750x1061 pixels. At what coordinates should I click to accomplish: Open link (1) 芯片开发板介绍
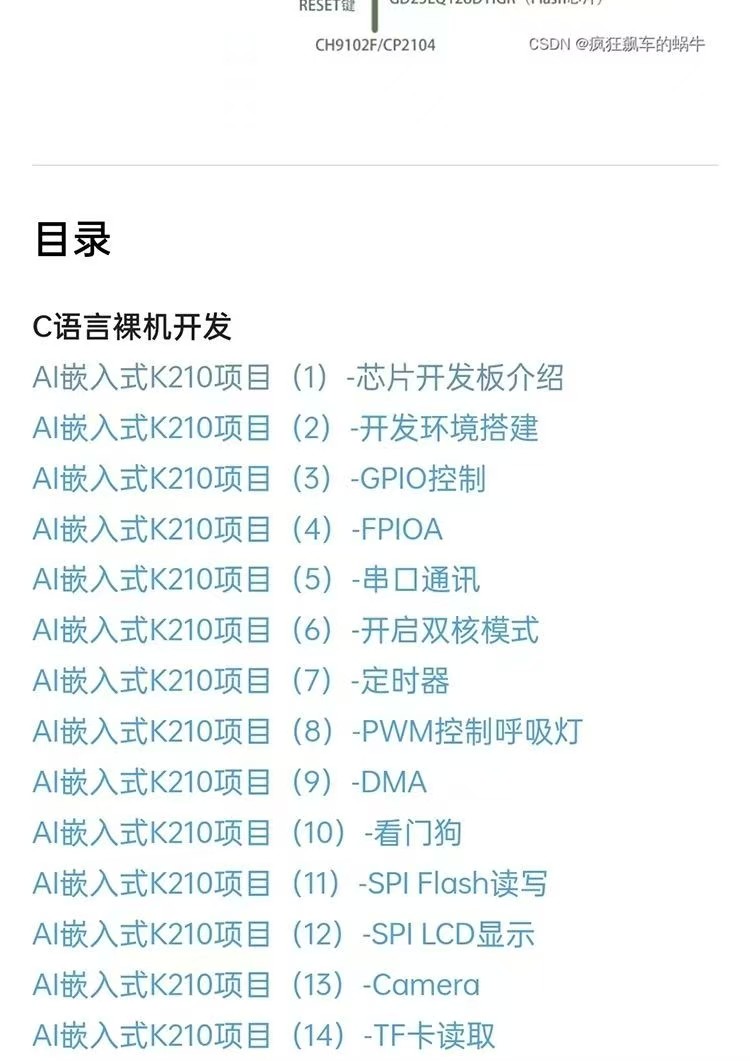point(298,378)
